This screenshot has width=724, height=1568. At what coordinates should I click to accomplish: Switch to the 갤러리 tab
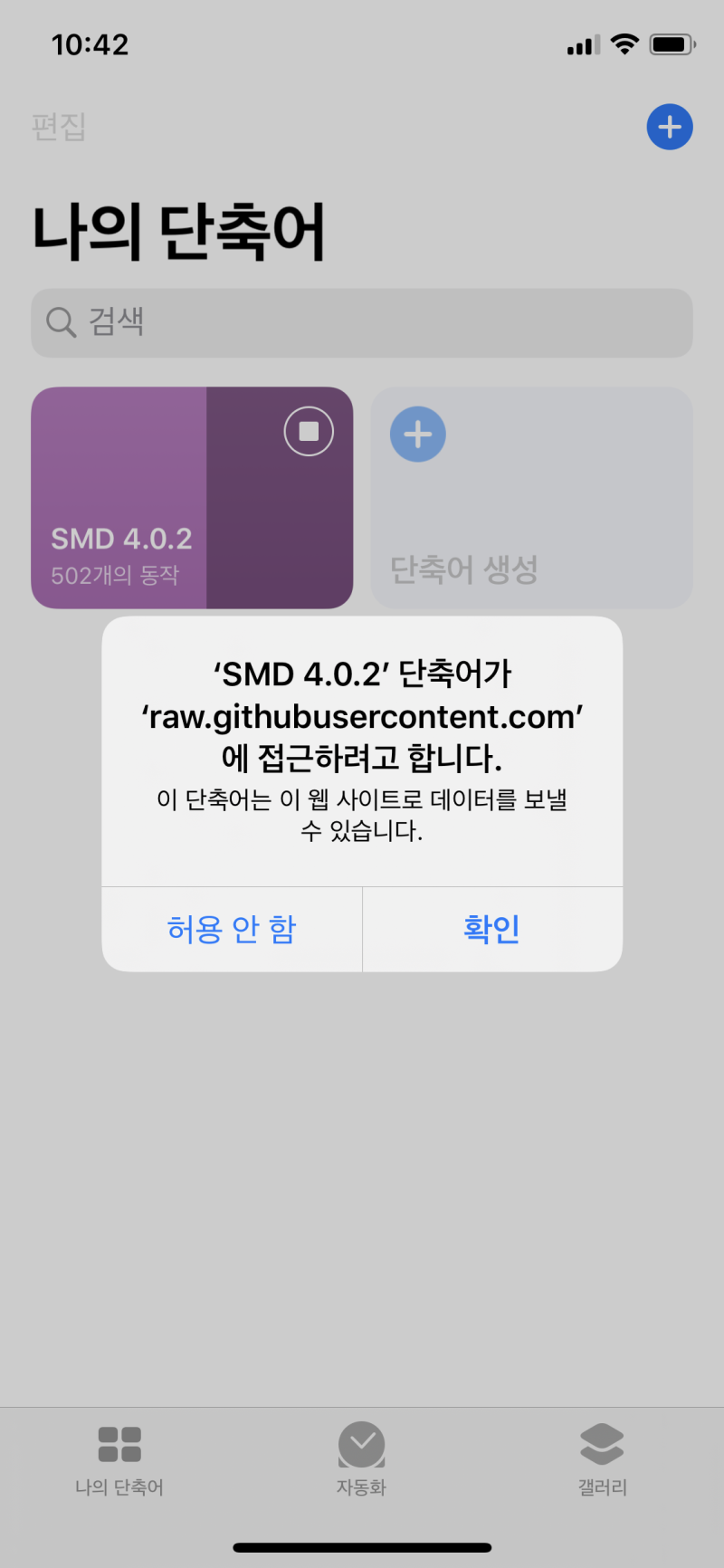point(603,1458)
